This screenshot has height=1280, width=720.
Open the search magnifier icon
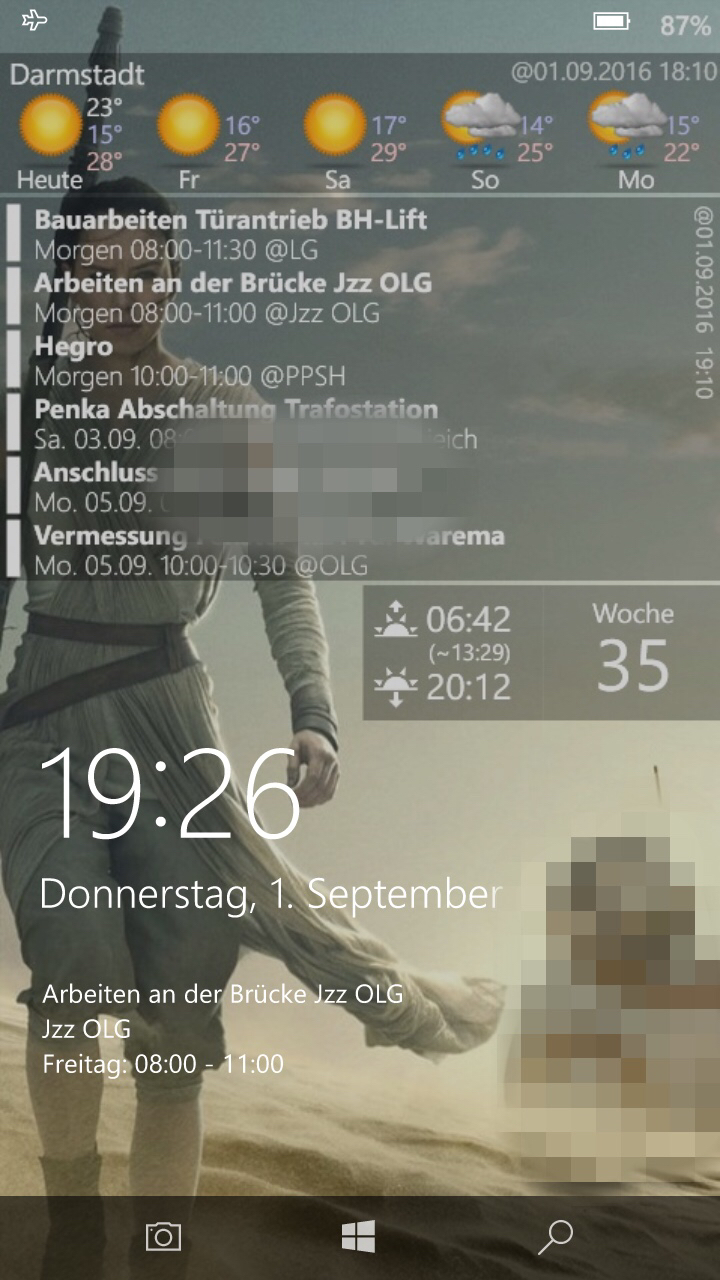(555, 1237)
